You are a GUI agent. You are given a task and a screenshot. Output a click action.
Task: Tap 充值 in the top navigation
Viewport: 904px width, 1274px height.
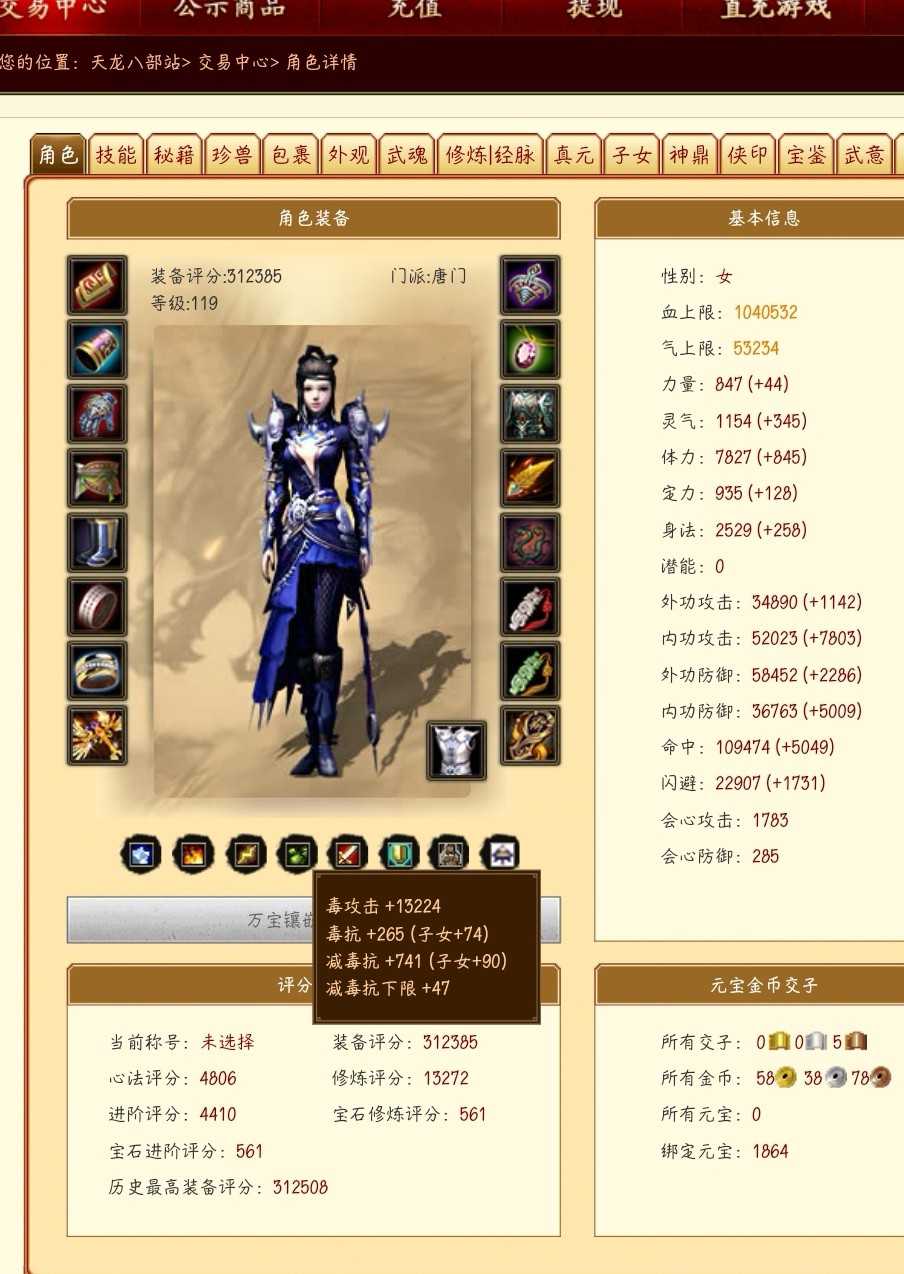[413, 10]
